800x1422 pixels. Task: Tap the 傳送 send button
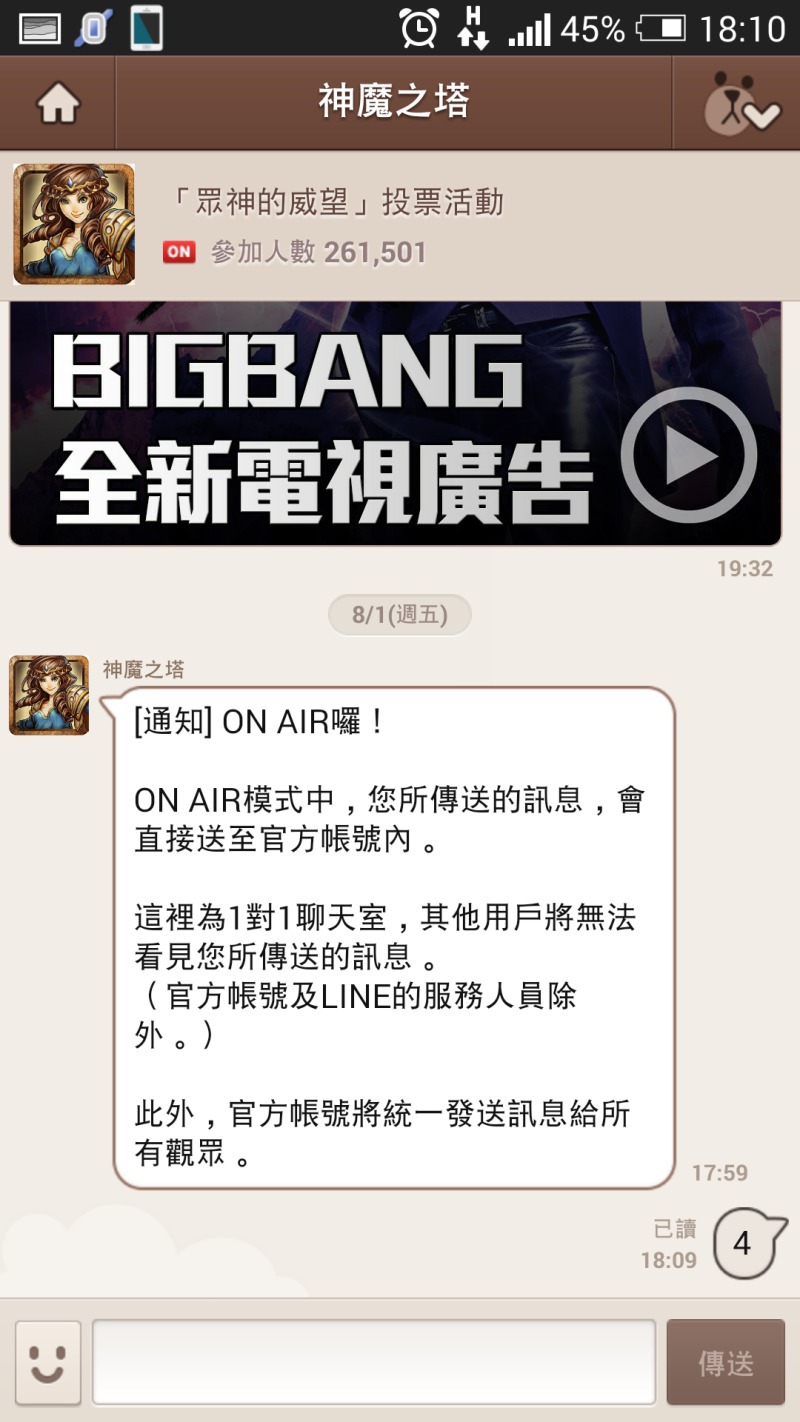[x=726, y=1363]
